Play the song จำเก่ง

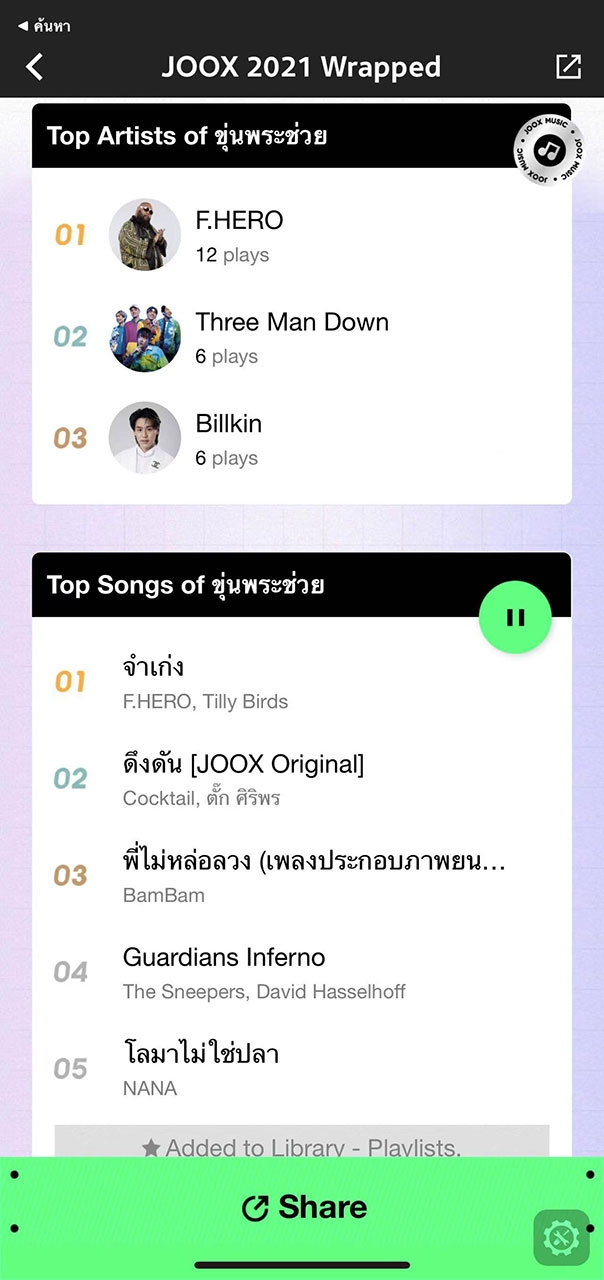click(x=205, y=682)
